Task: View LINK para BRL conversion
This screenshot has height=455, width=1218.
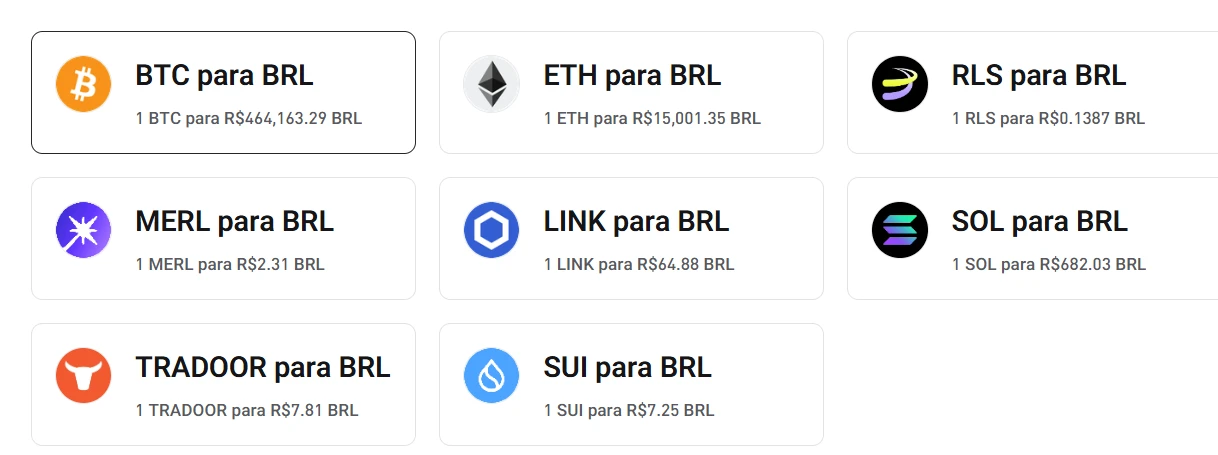Action: (631, 238)
